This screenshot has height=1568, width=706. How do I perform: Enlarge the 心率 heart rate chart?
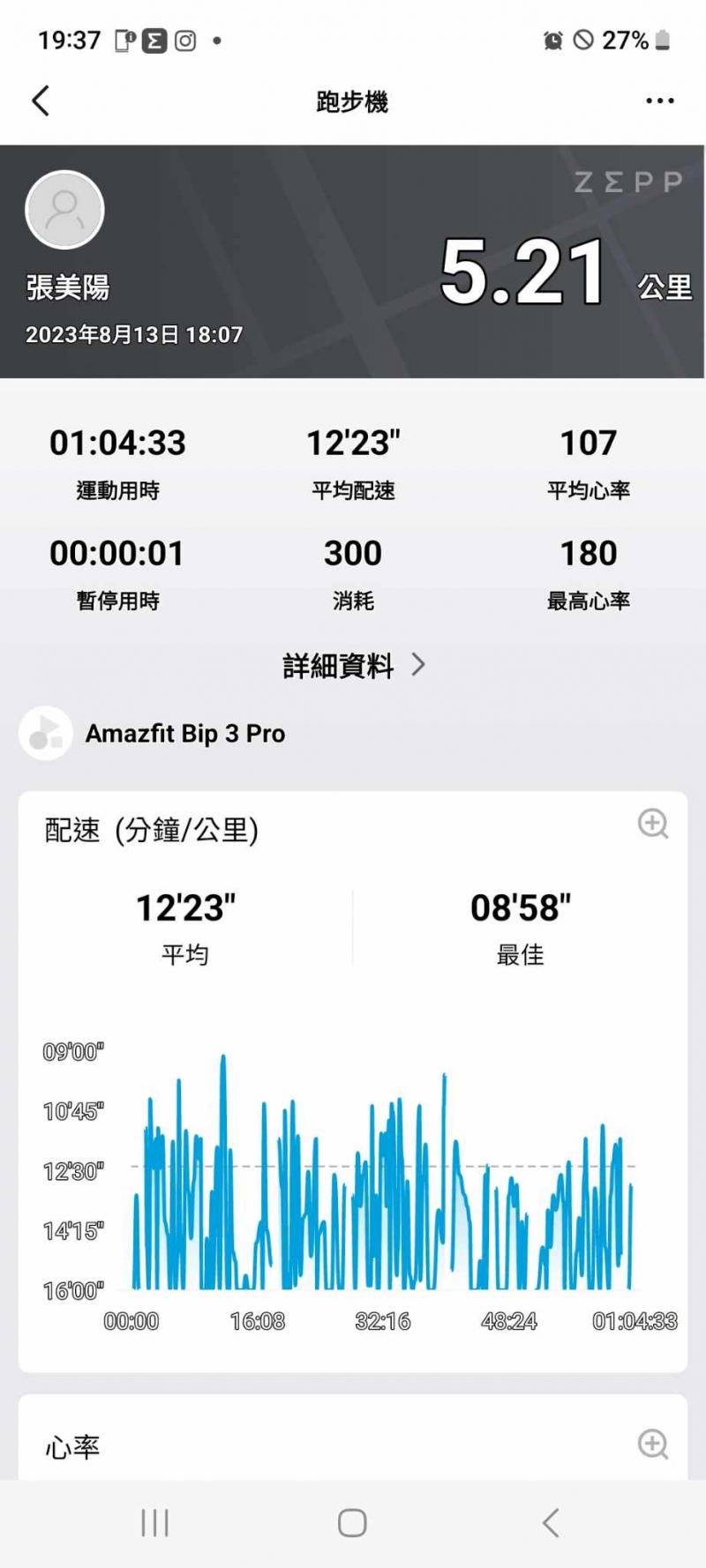653,1445
